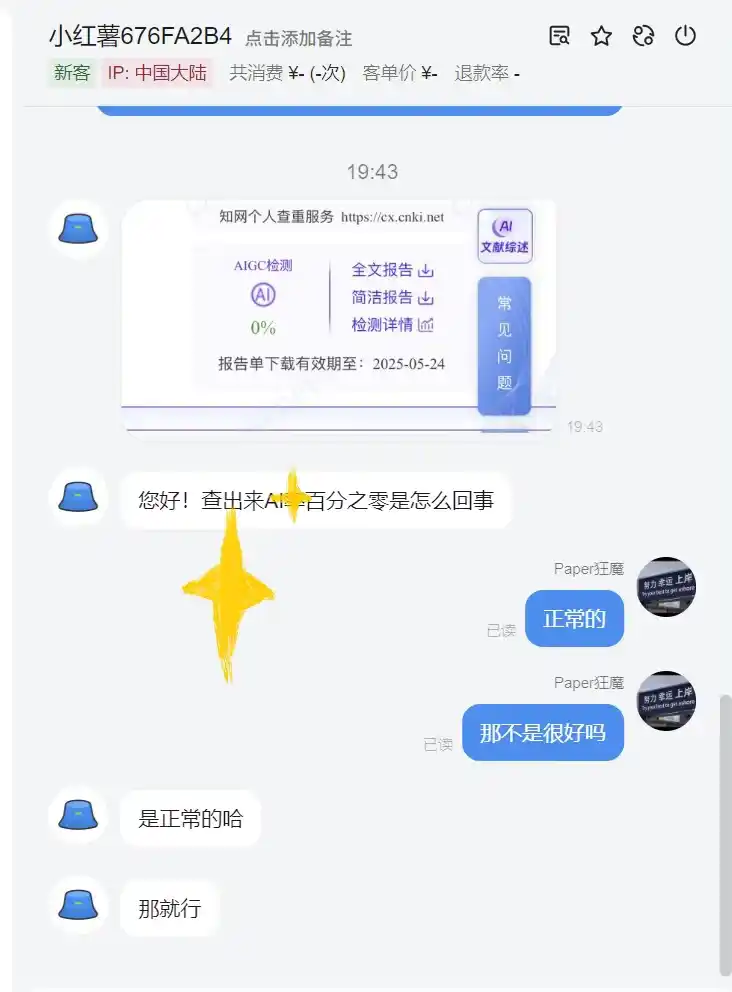
Task: Click the transfer conversation icon
Action: 643,36
